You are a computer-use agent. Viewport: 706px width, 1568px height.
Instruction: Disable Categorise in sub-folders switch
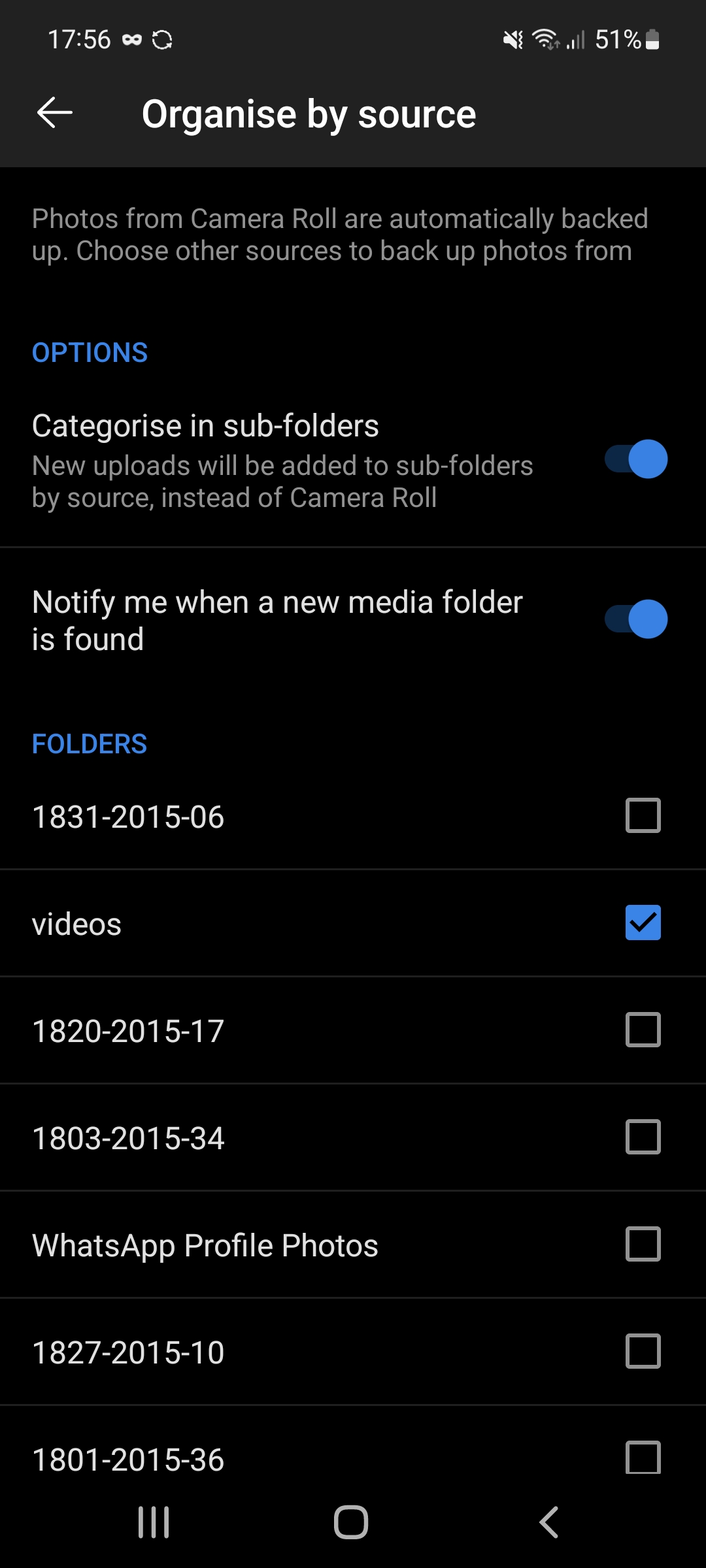(x=635, y=459)
